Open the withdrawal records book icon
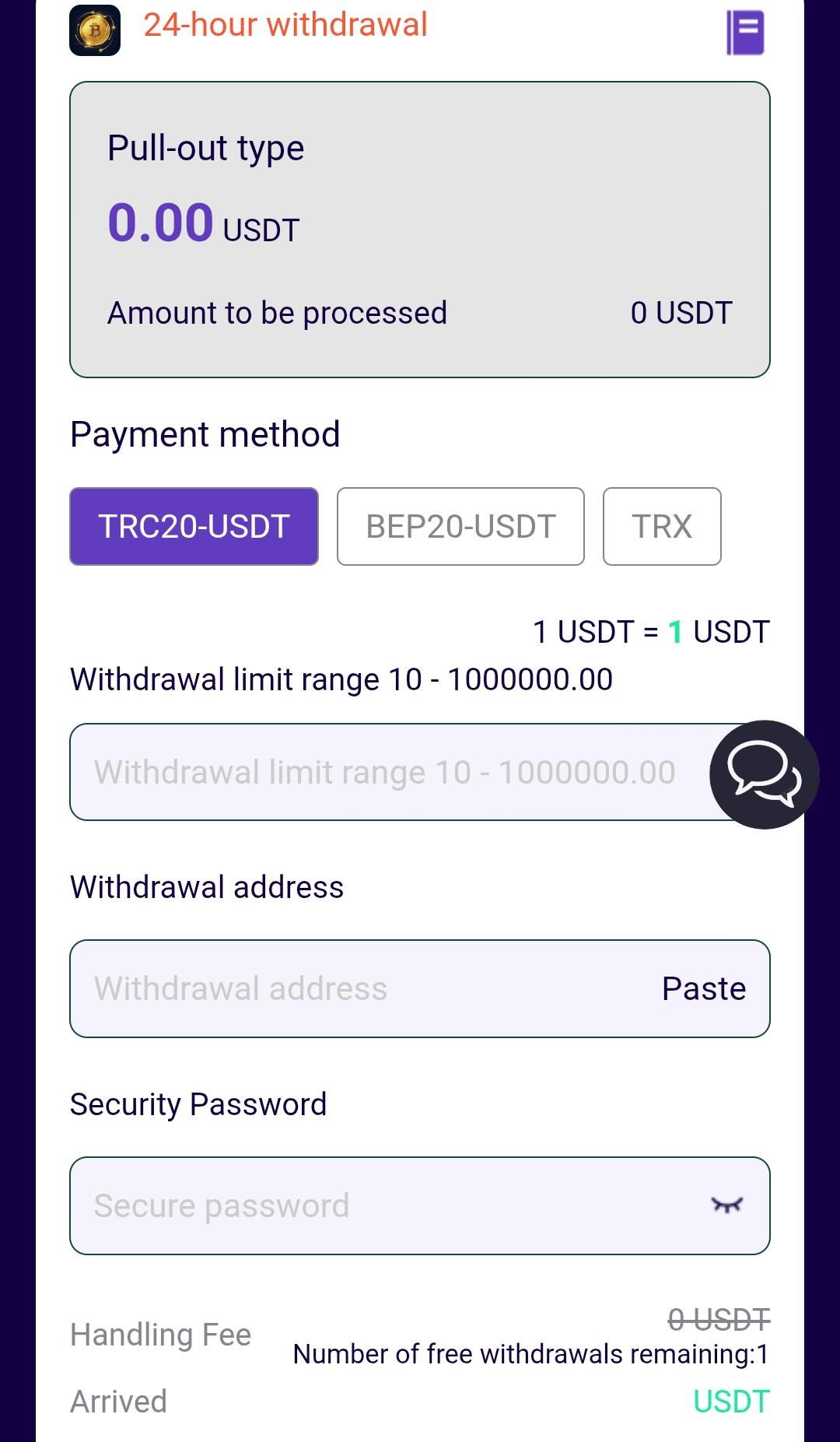The image size is (840, 1442). [745, 33]
